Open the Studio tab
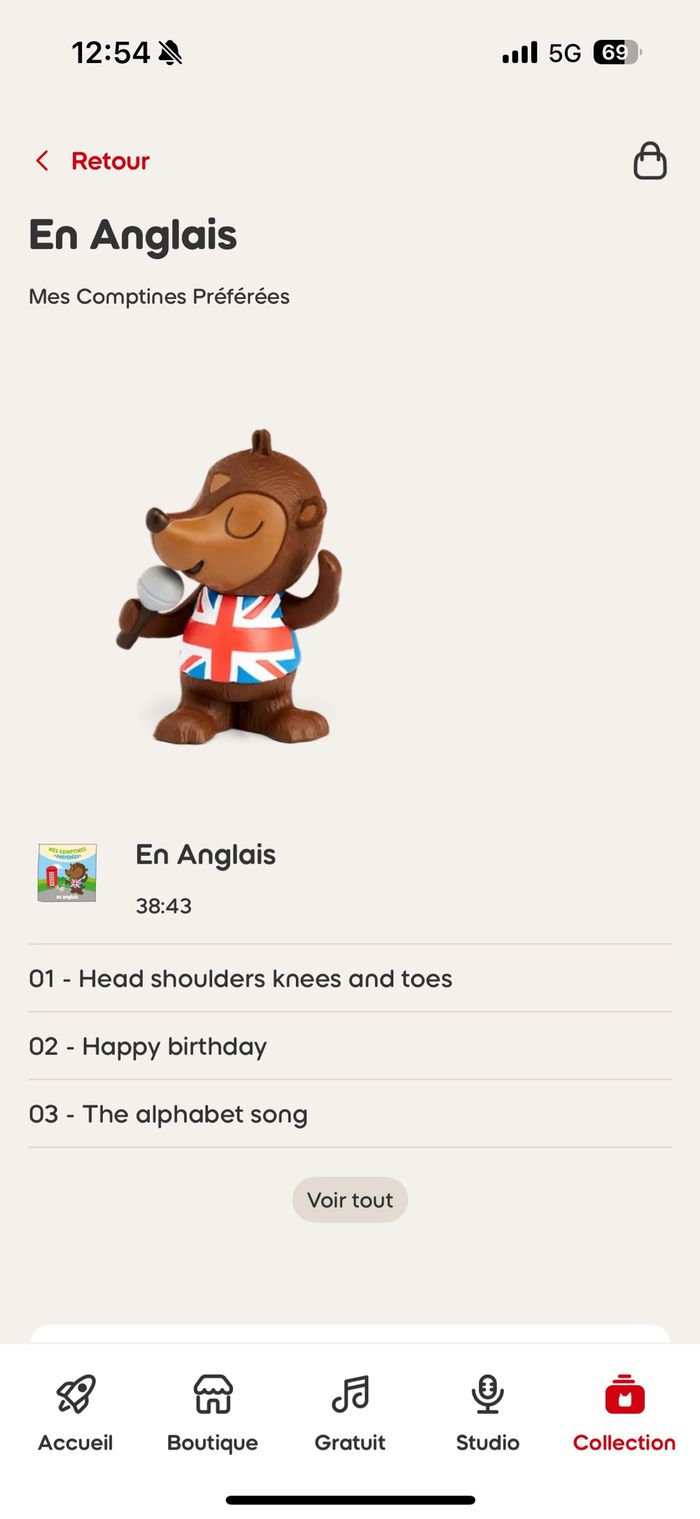 [x=487, y=1412]
